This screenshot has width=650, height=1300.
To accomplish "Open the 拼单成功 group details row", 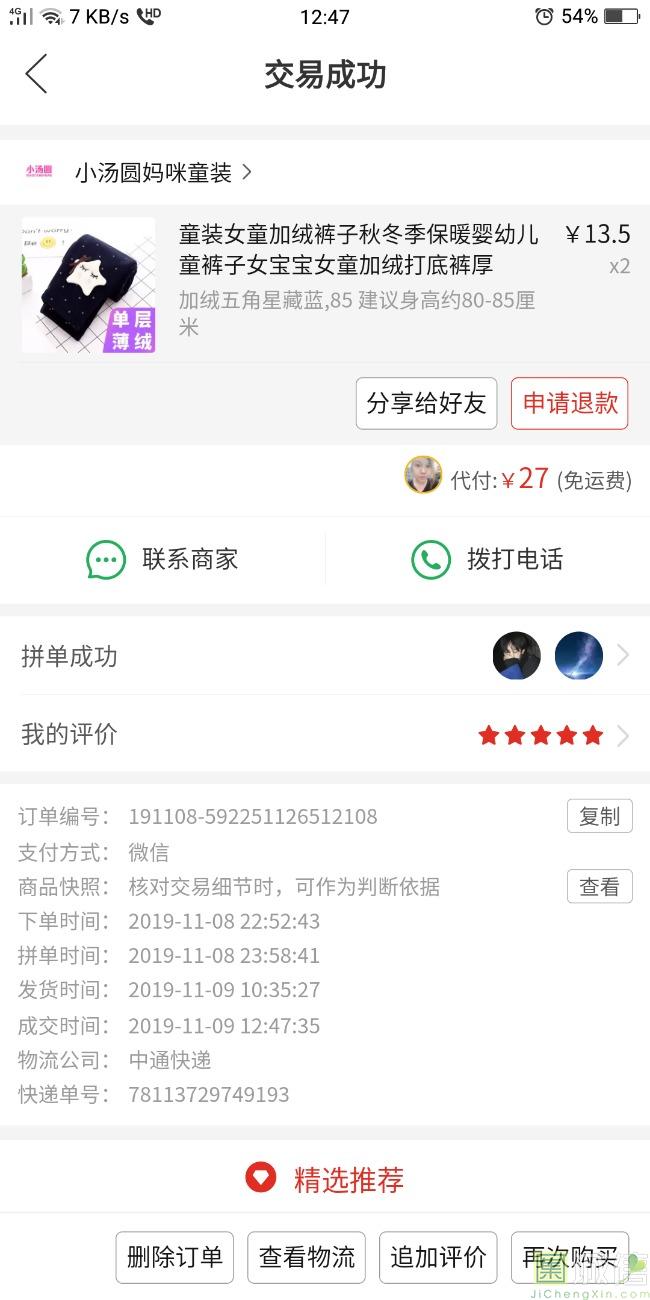I will coord(325,656).
